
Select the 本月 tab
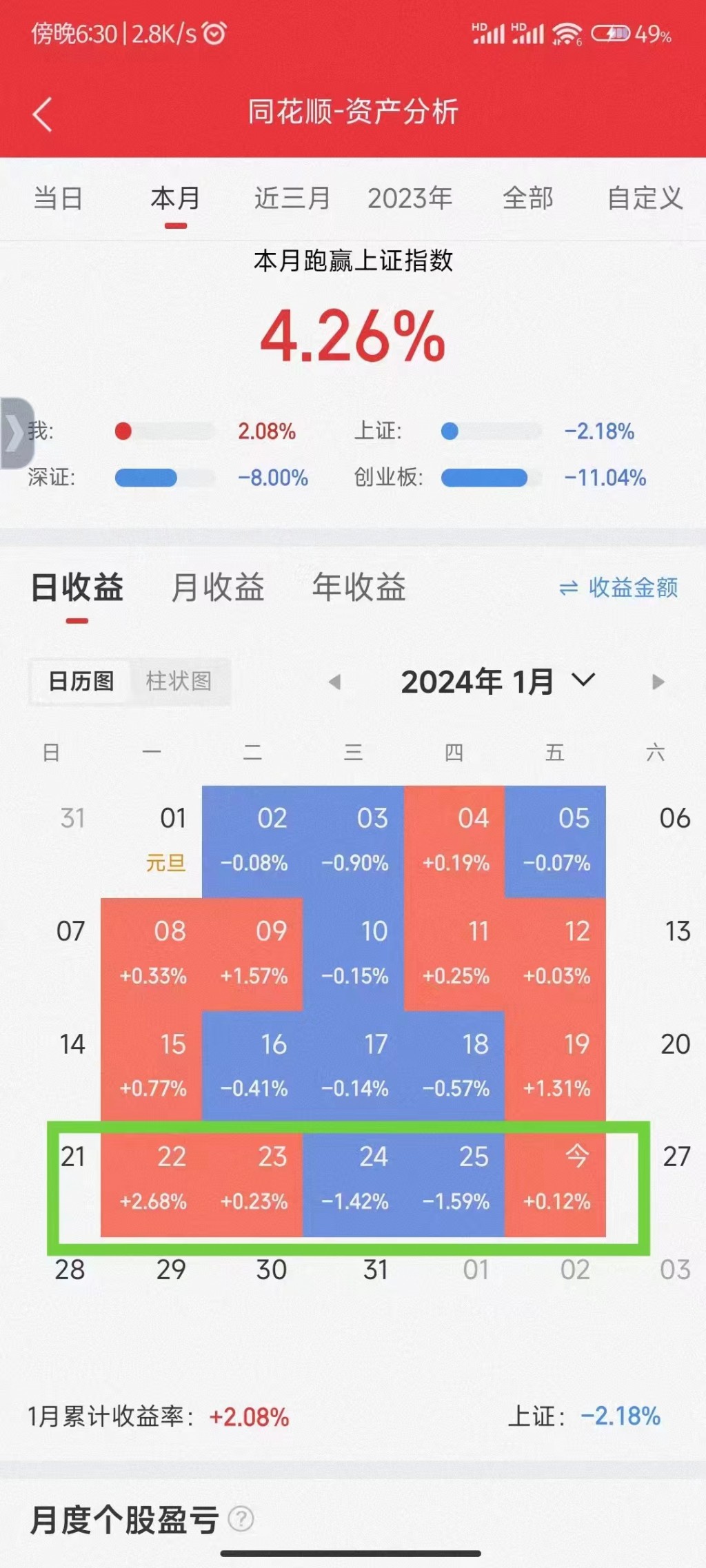pos(175,198)
